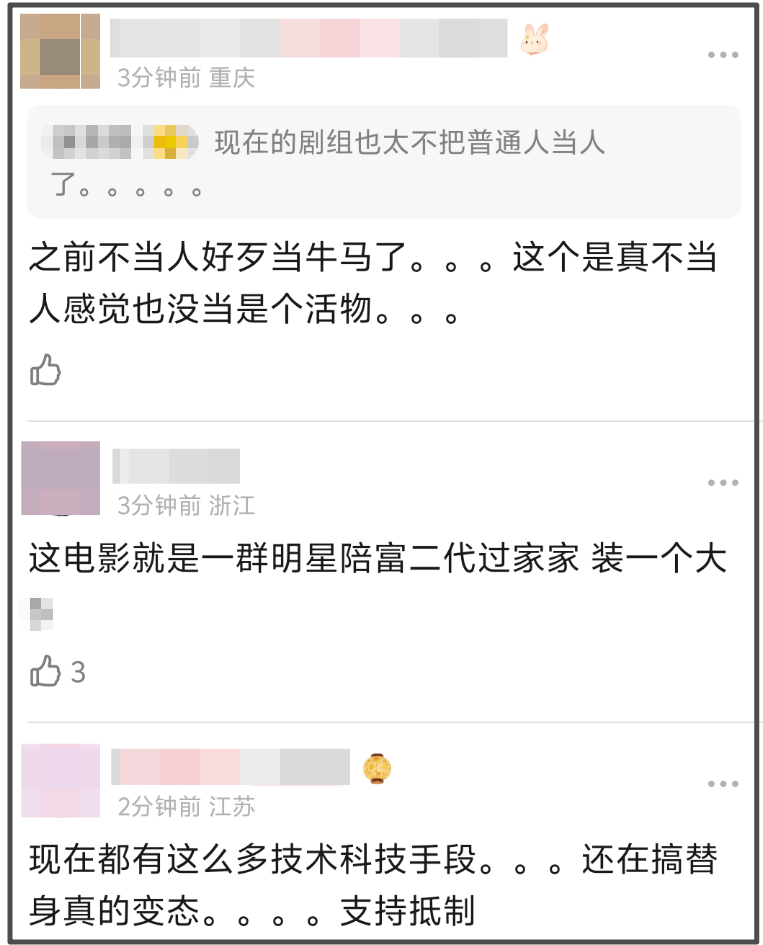Open overflow menu on the Chongqing comment
Screen dimensions: 763x945
click(x=723, y=55)
